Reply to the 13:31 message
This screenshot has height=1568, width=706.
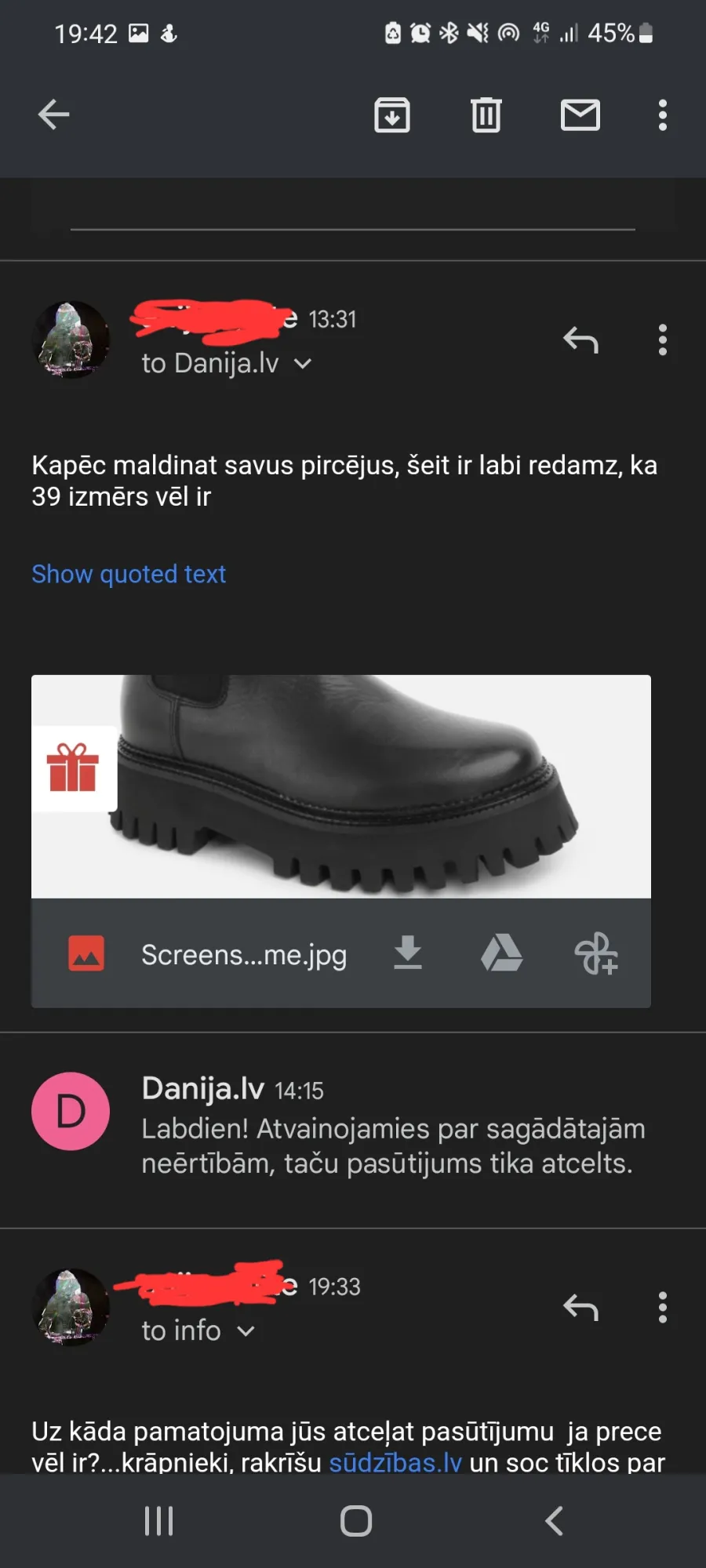pyautogui.click(x=580, y=340)
